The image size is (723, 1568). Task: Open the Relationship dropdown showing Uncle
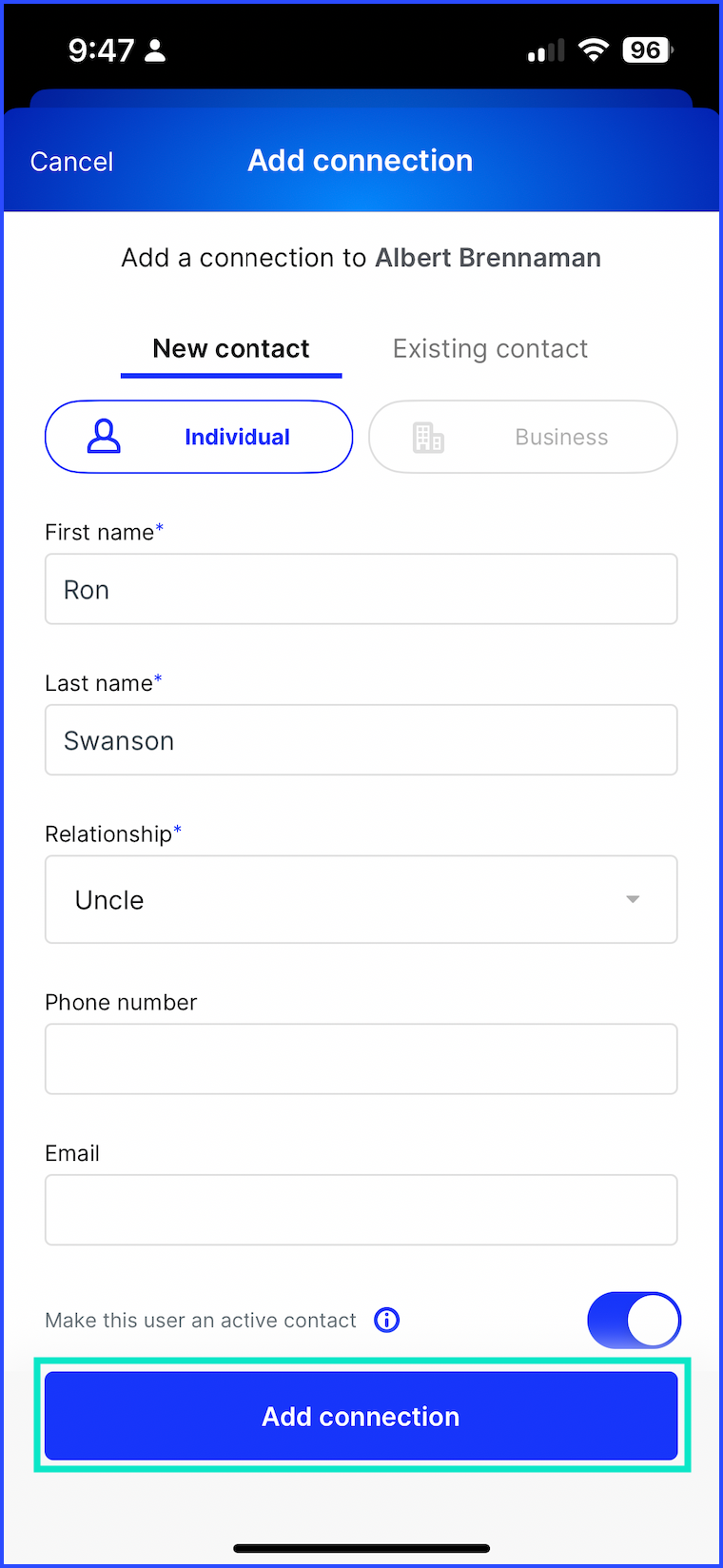click(x=361, y=899)
